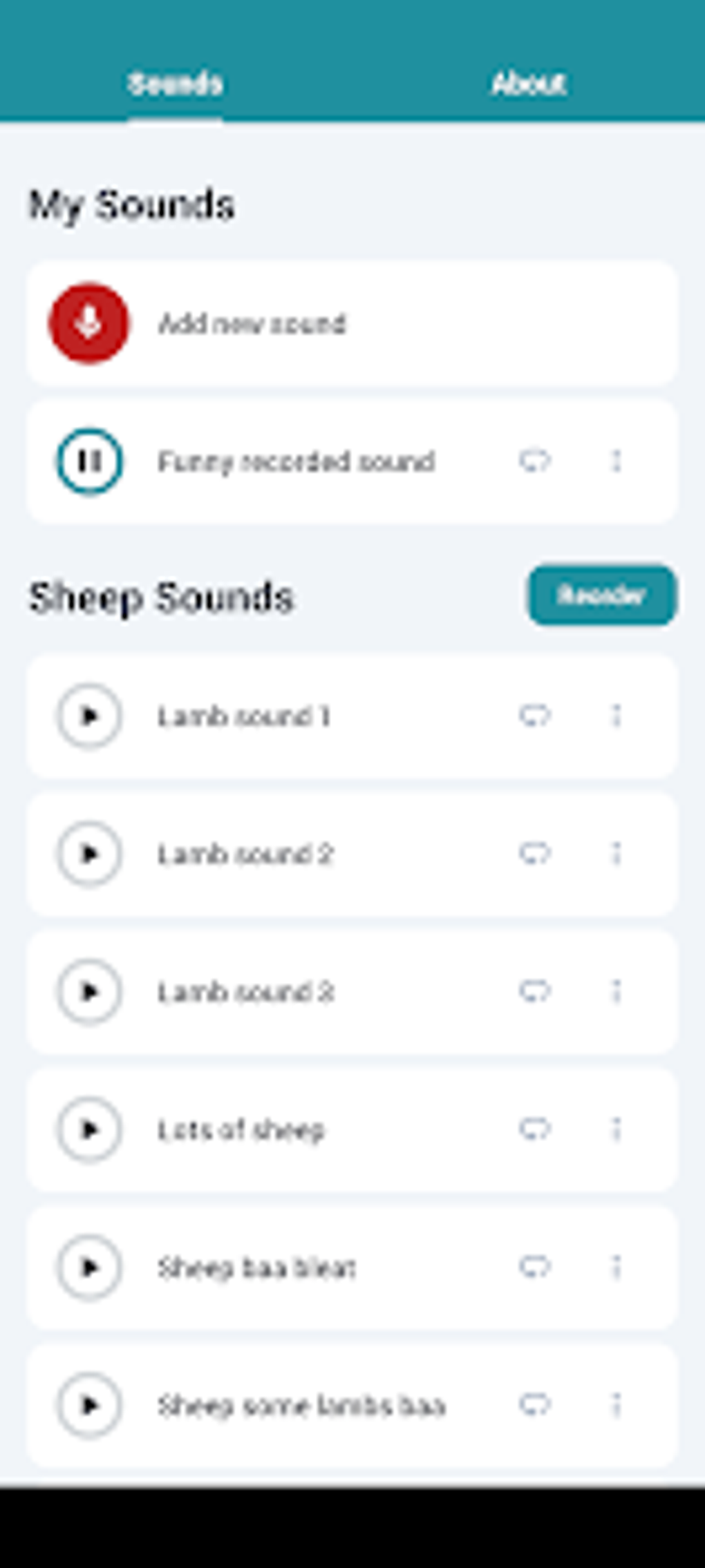This screenshot has height=1568, width=705.
Task: Open the menu for Lamb sound 3
Action: point(617,993)
